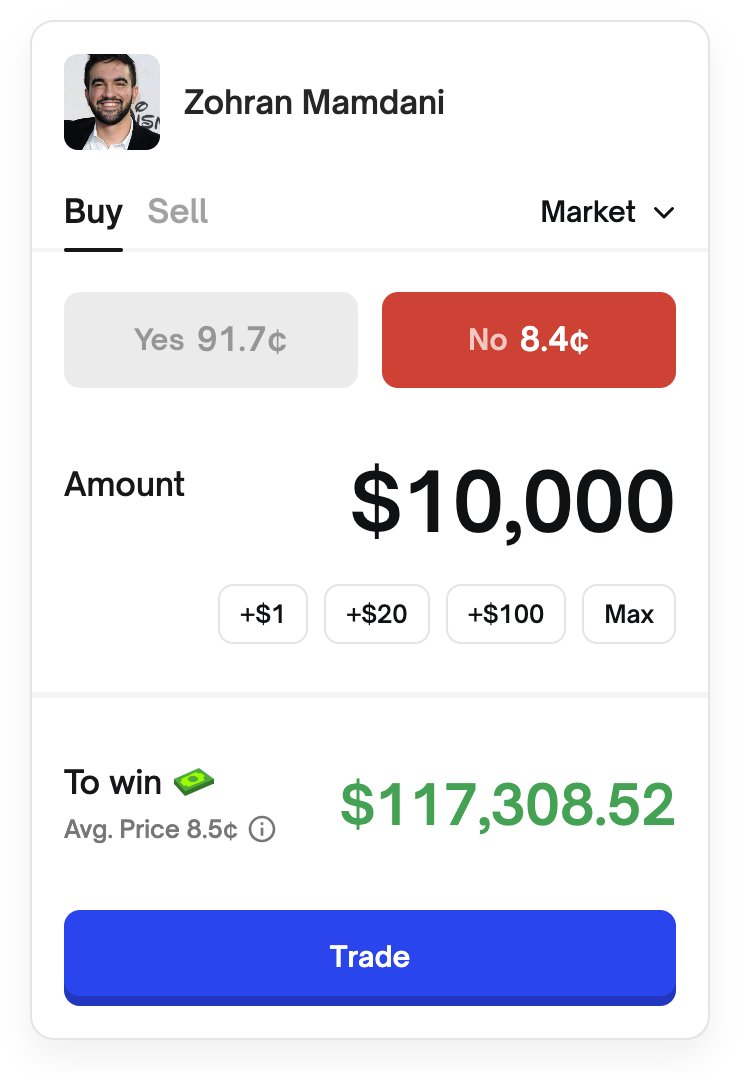
Task: Switch to the Sell tab
Action: (x=177, y=211)
